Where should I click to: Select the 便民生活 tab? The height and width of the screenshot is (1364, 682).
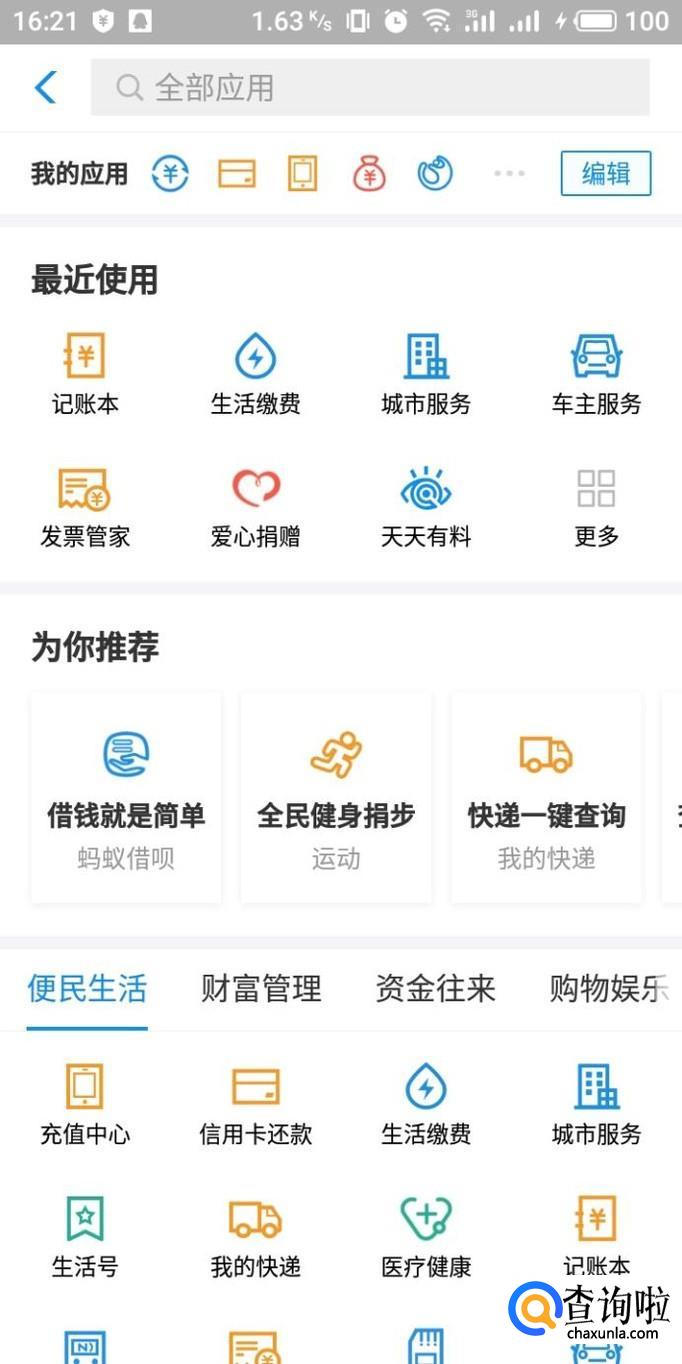tap(87, 989)
